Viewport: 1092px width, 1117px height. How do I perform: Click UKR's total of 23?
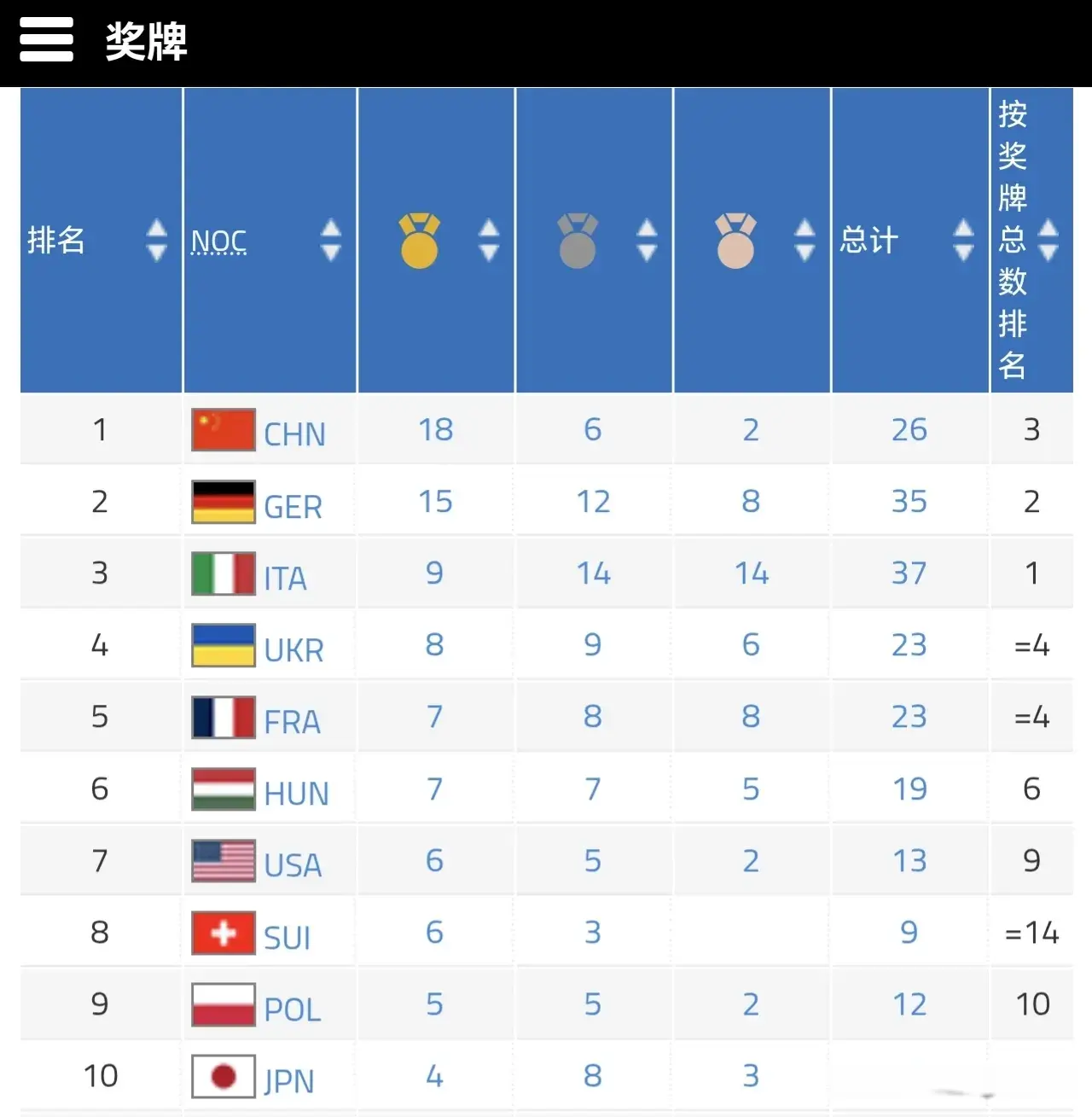(x=909, y=645)
